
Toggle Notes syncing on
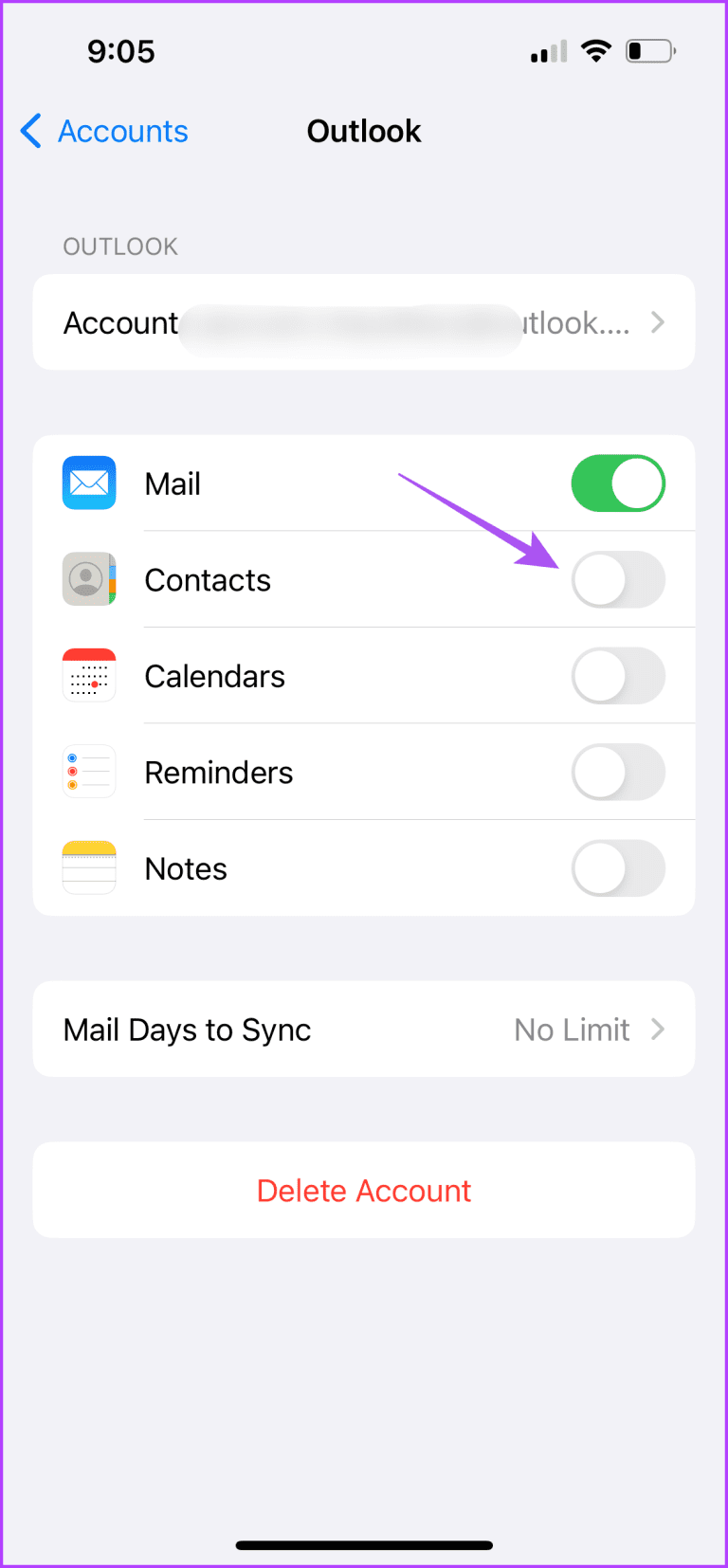(x=618, y=868)
